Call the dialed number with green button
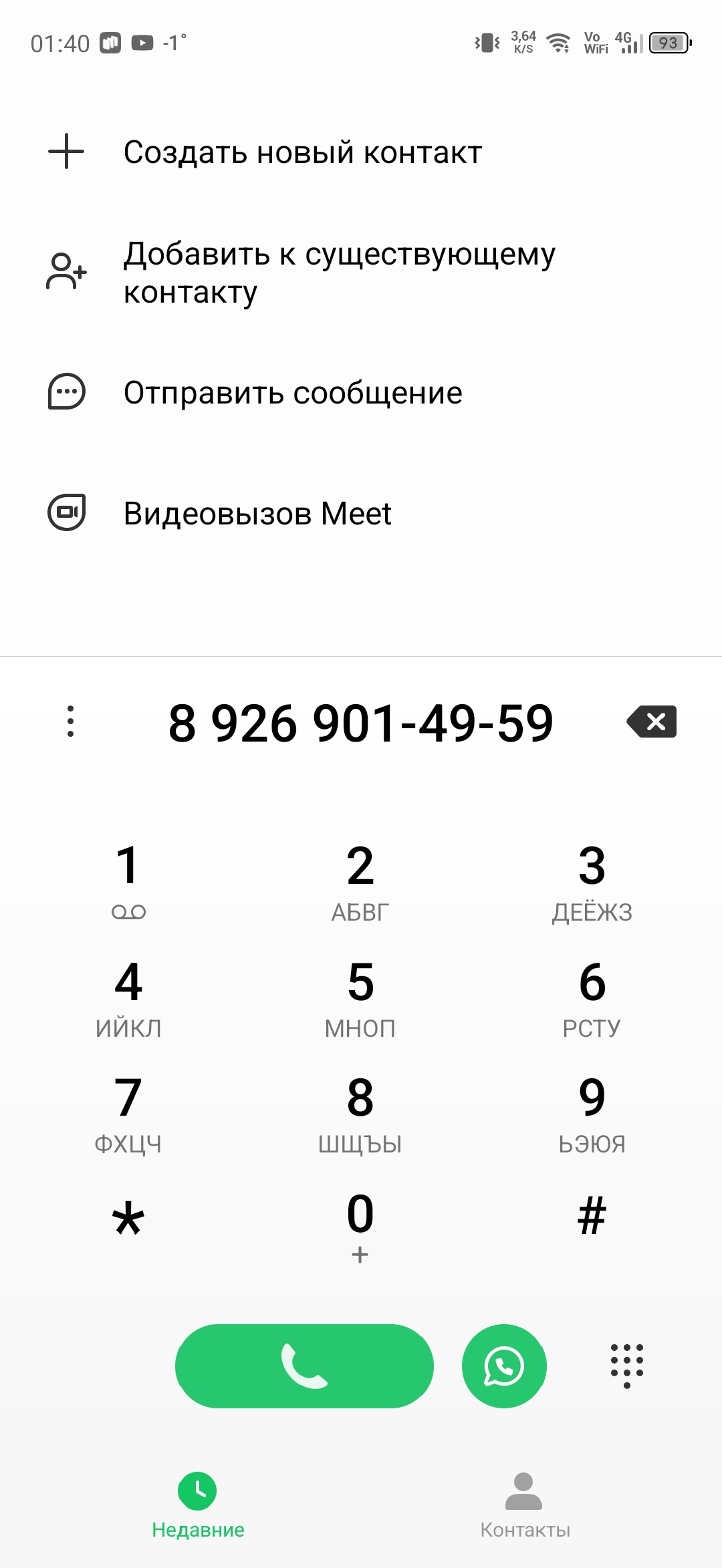Screen dimensions: 722x1568 coord(304,1366)
